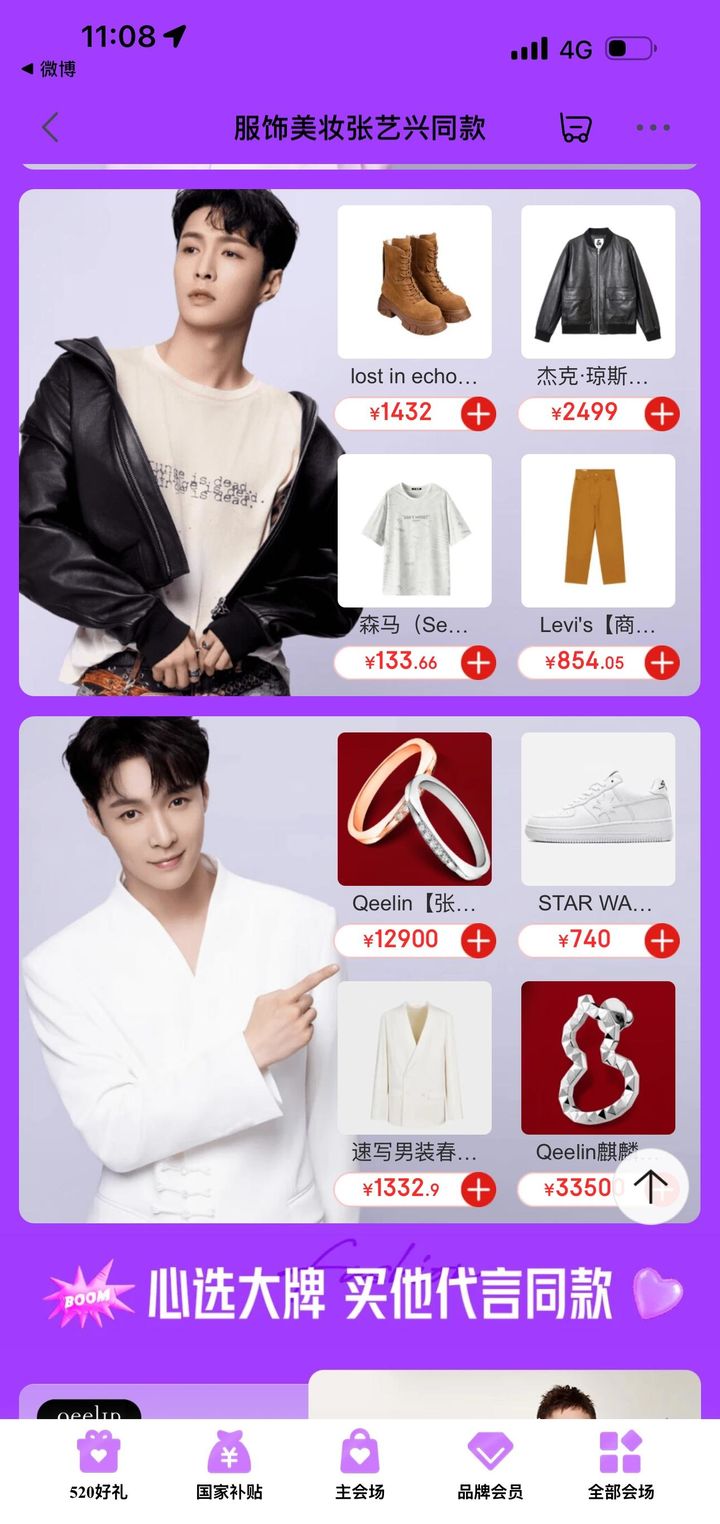720x1524 pixels.
Task: Jump back to top with the up arrow
Action: pos(650,1187)
